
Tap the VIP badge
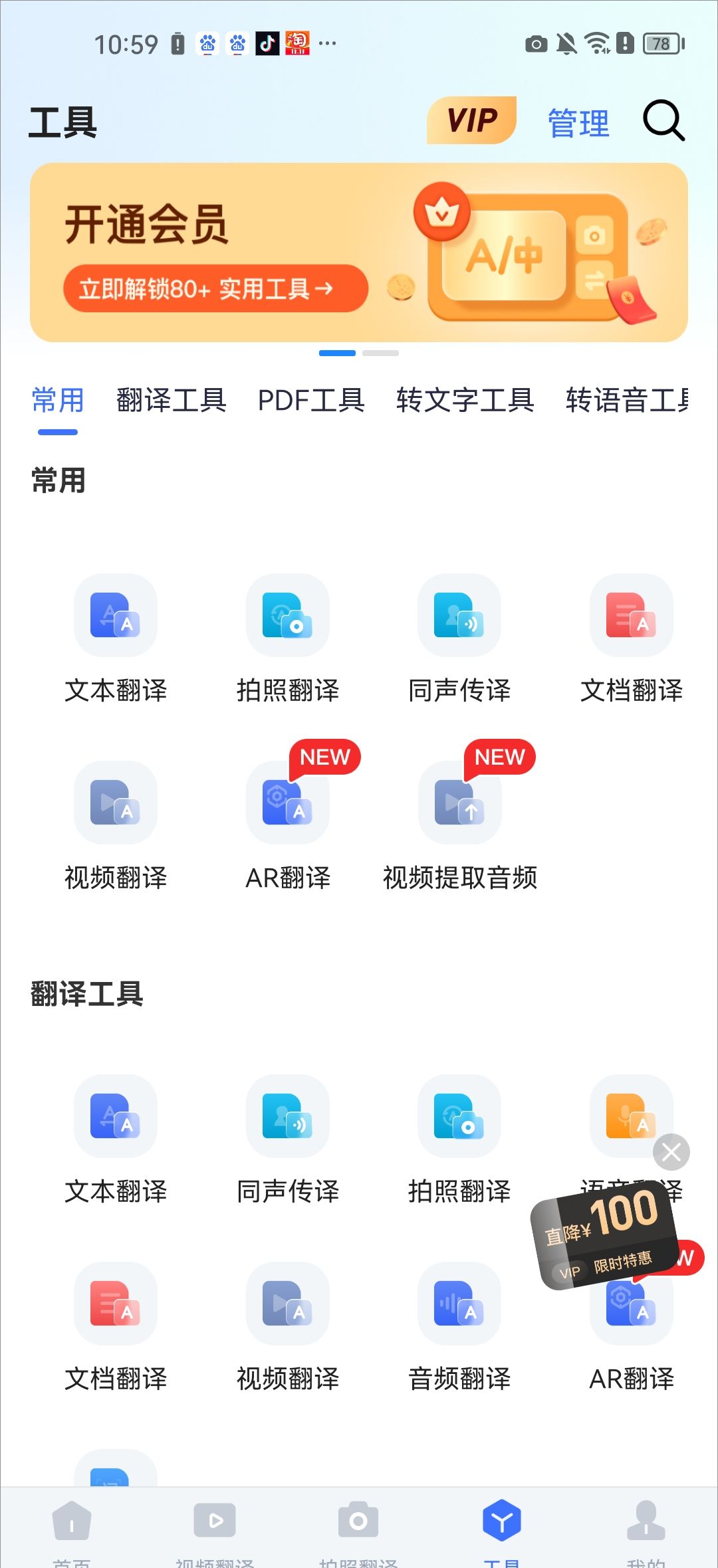coord(472,120)
